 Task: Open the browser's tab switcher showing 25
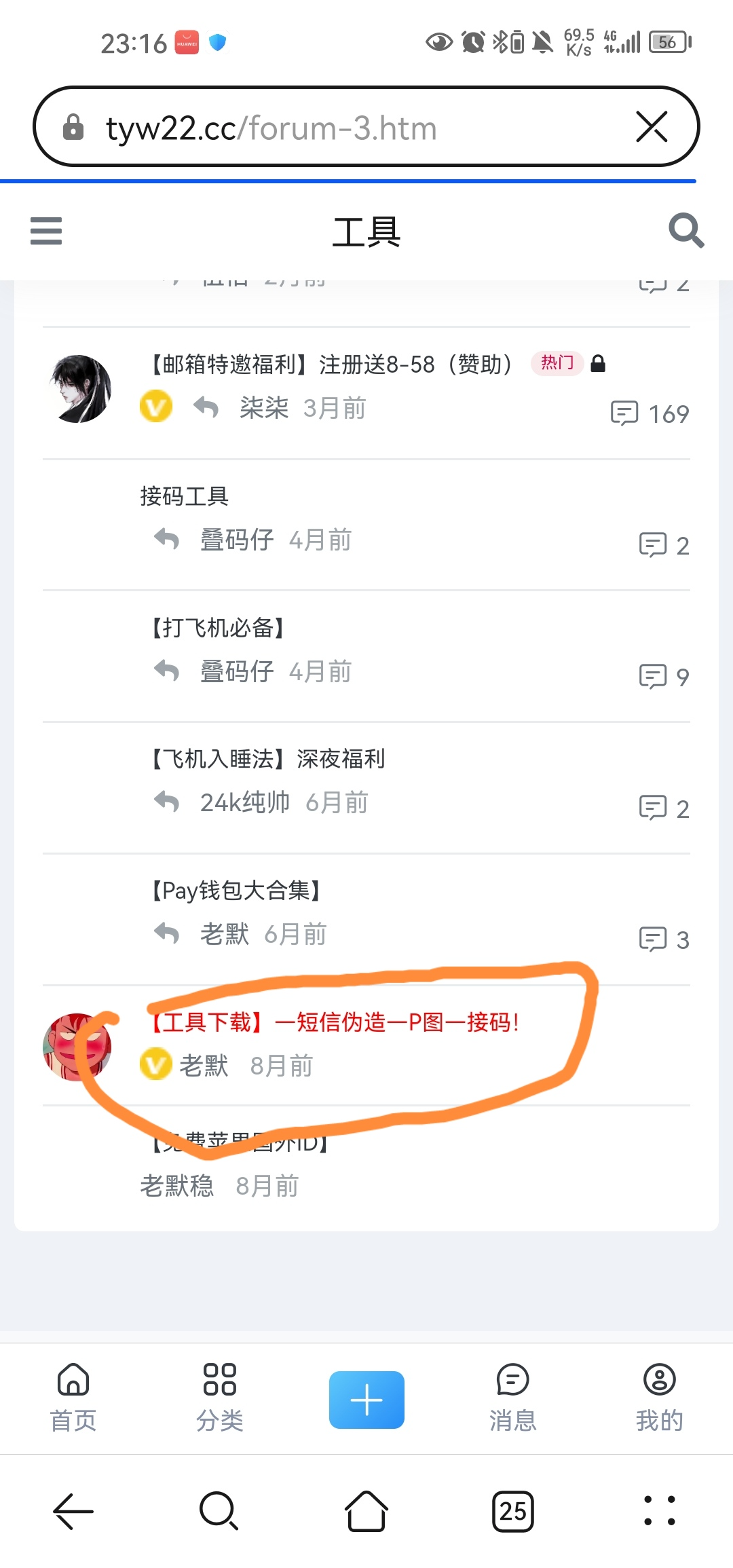click(513, 1512)
